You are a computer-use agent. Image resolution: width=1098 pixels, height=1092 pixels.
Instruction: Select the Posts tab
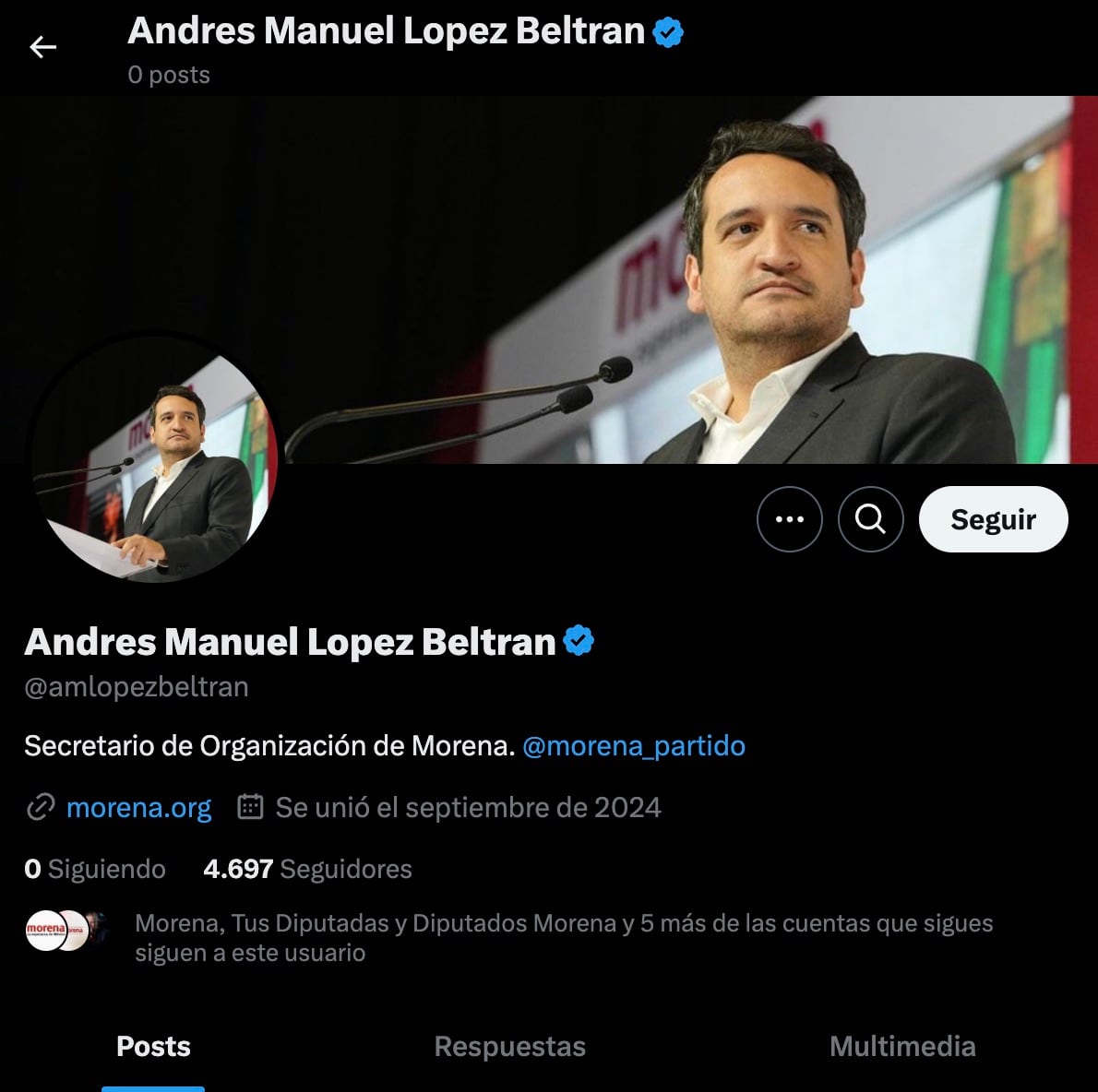tap(153, 1047)
